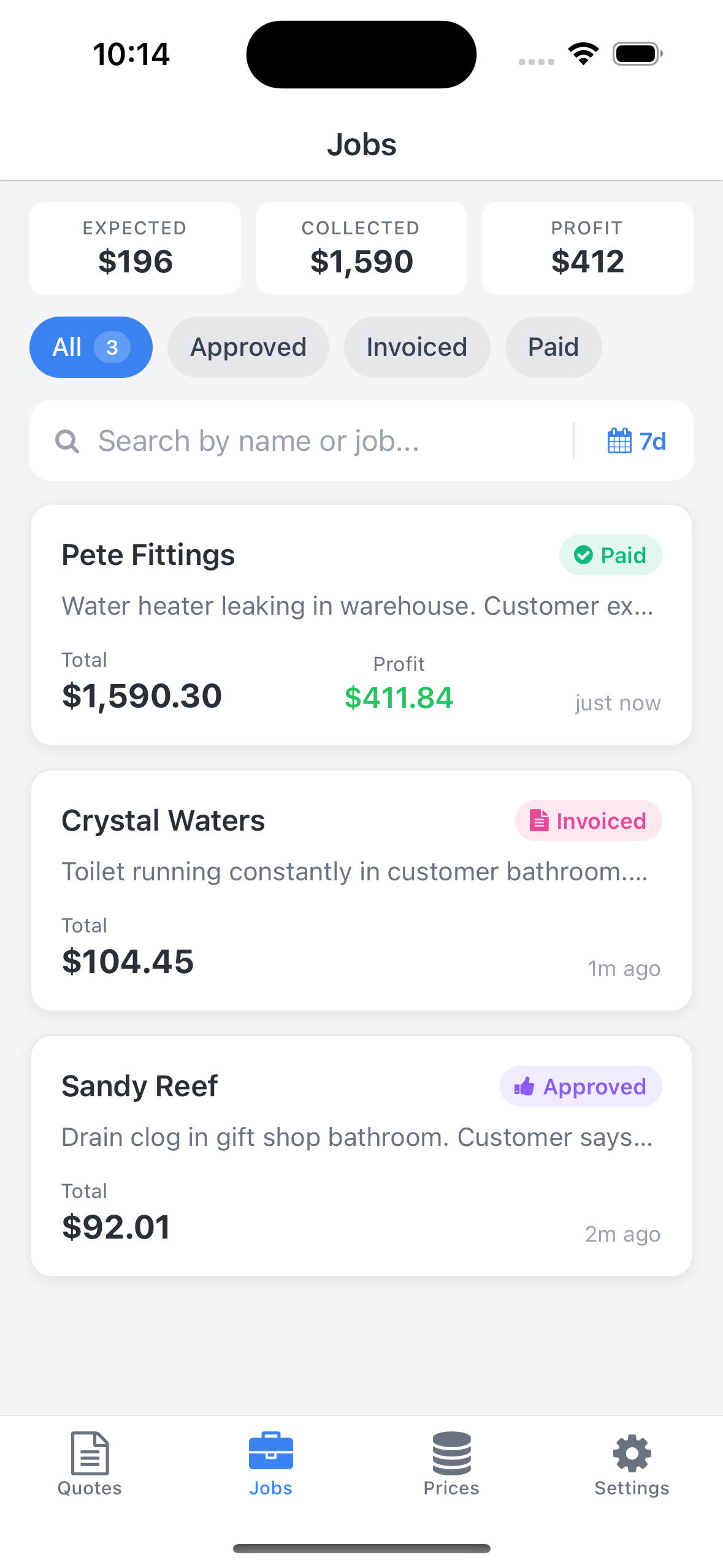
Task: Tap the Approved status badge on Sandy Reef
Action: [580, 1086]
